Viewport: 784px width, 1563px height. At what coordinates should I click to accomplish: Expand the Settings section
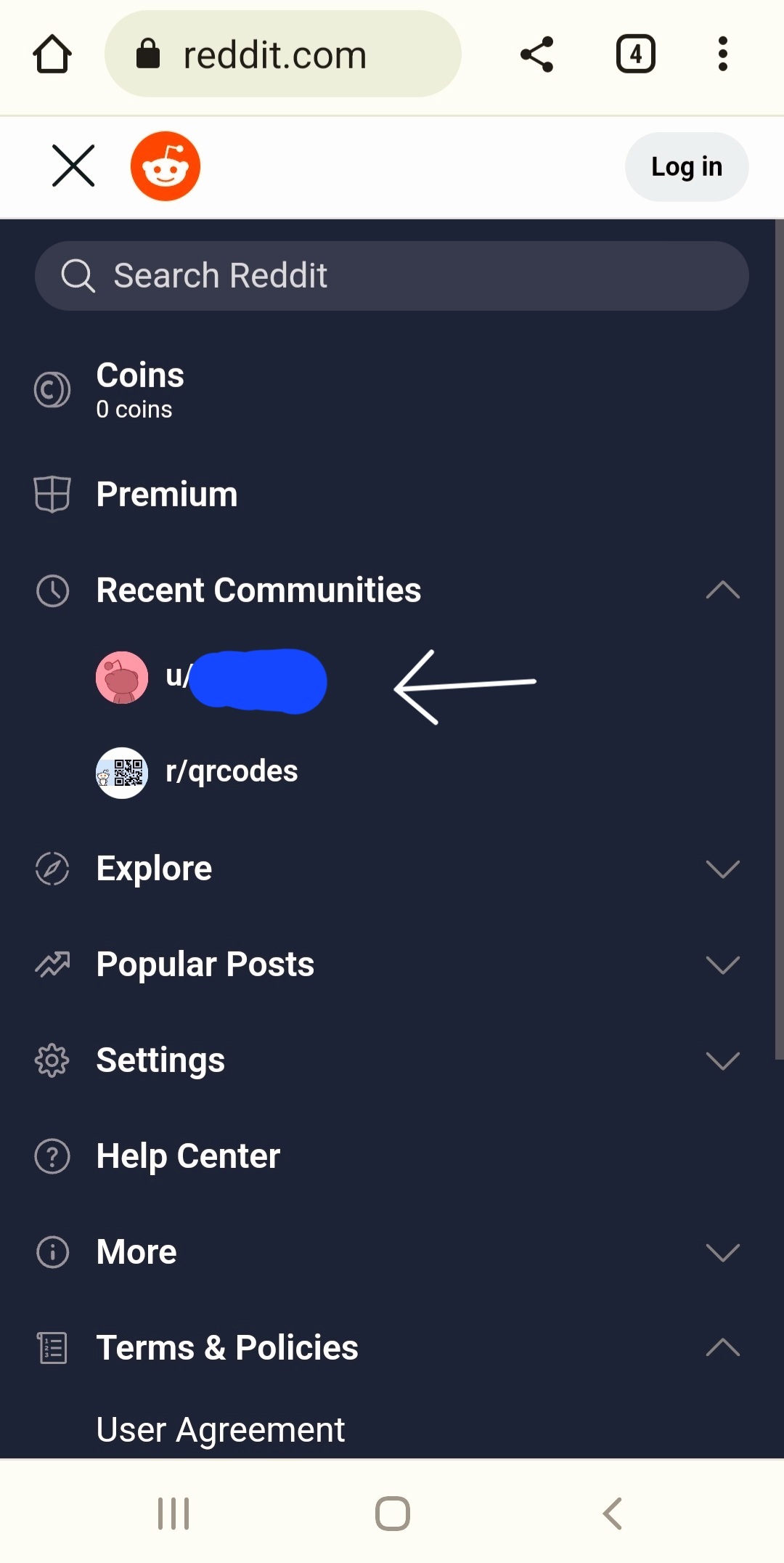[392, 1060]
